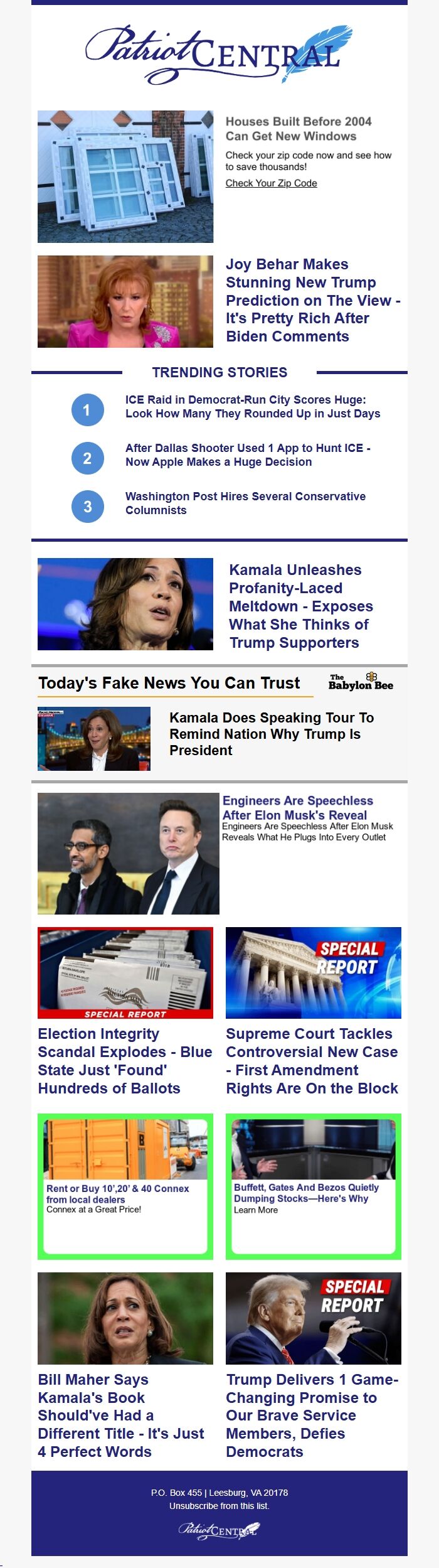The width and height of the screenshot is (439, 1568).
Task: Unsubscribe from this list
Action: [219, 1506]
